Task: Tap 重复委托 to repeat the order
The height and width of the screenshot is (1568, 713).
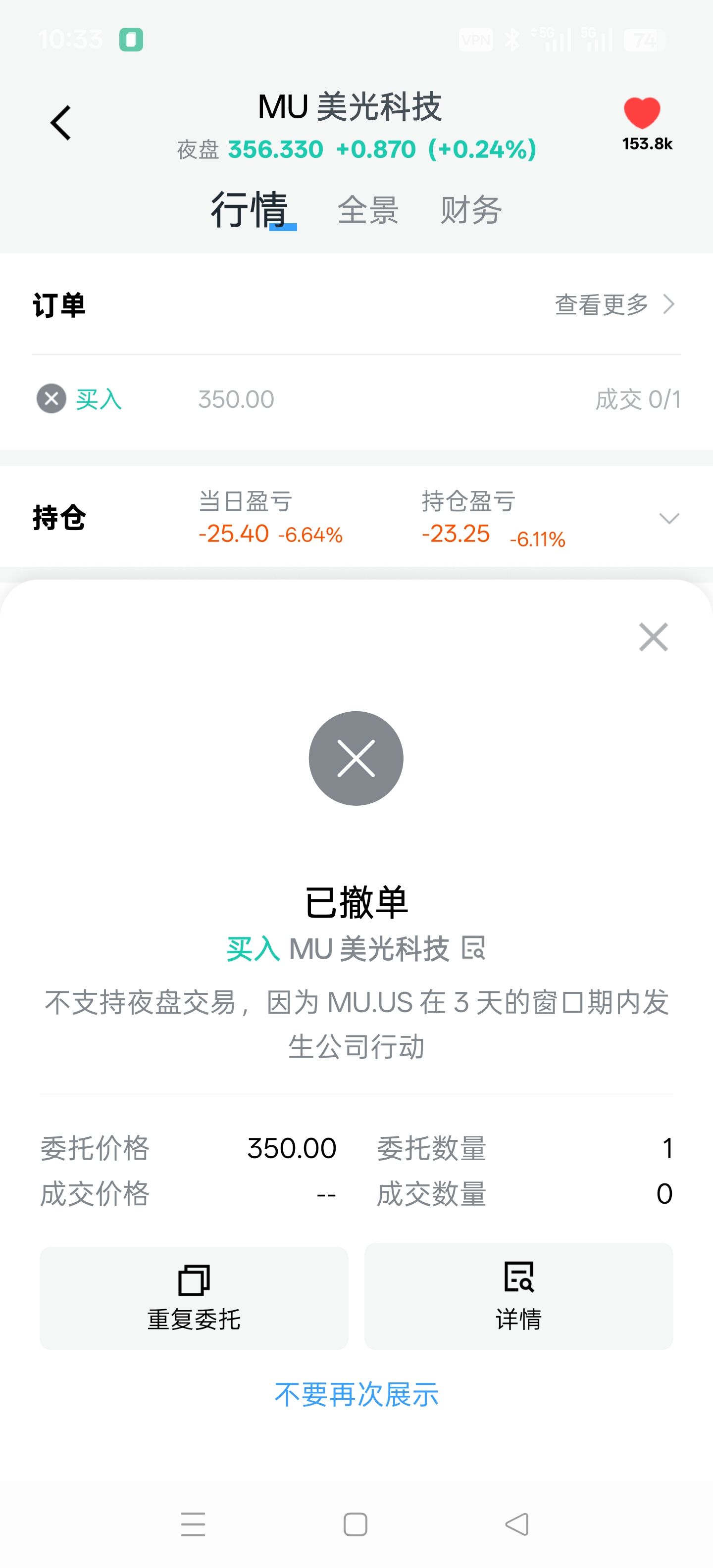Action: [x=194, y=1297]
